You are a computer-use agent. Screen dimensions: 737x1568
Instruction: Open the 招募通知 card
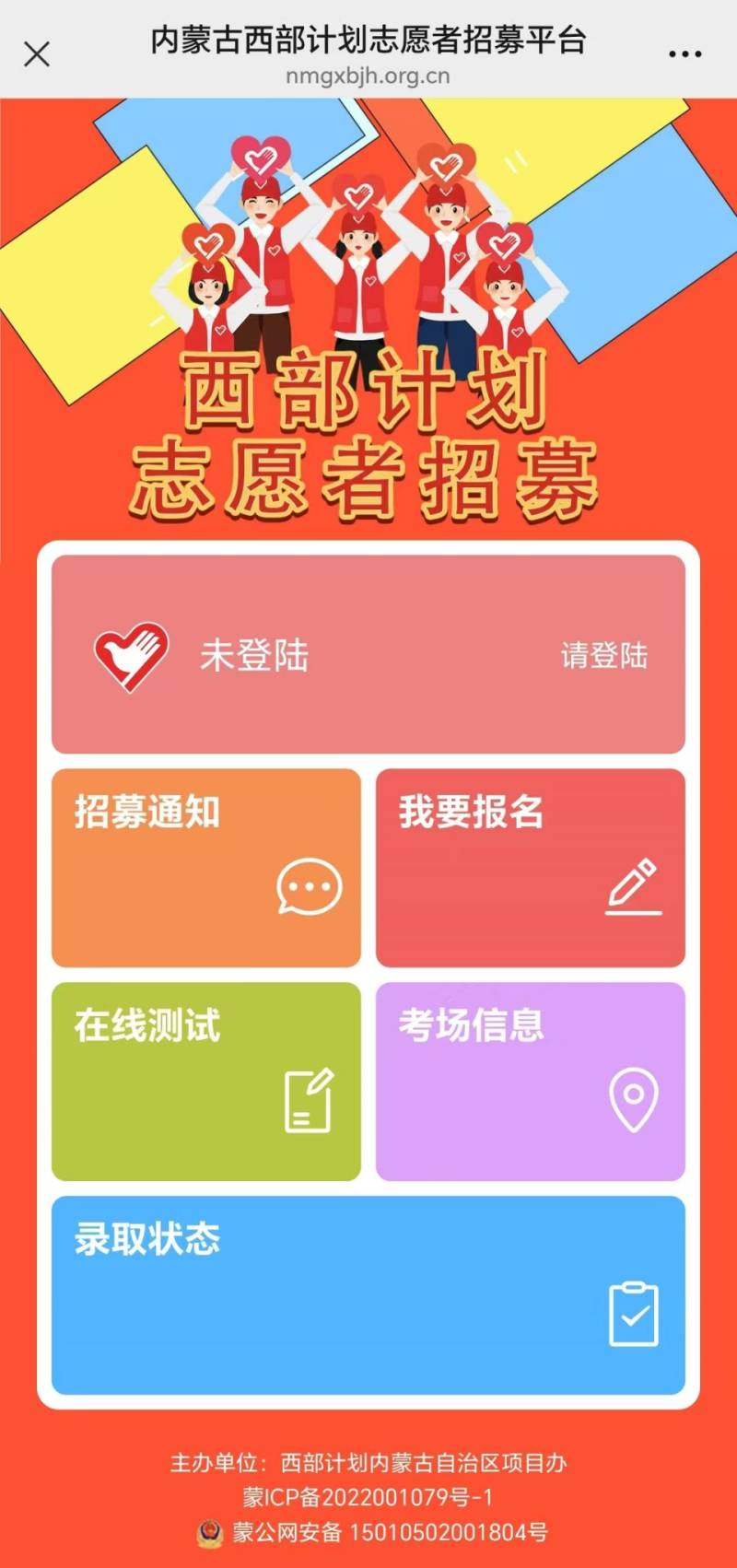coord(206,867)
